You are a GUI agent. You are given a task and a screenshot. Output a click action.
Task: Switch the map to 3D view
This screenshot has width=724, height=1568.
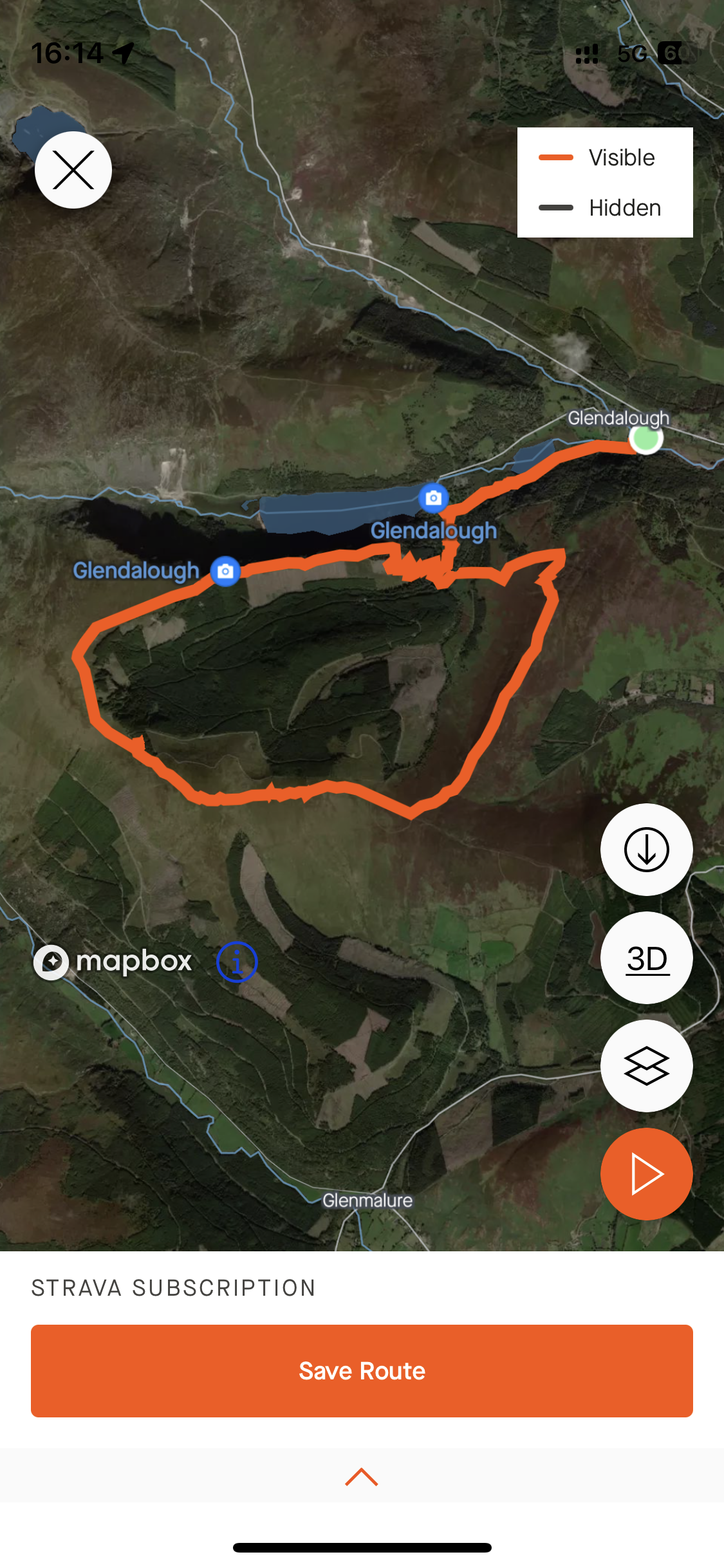coord(646,958)
